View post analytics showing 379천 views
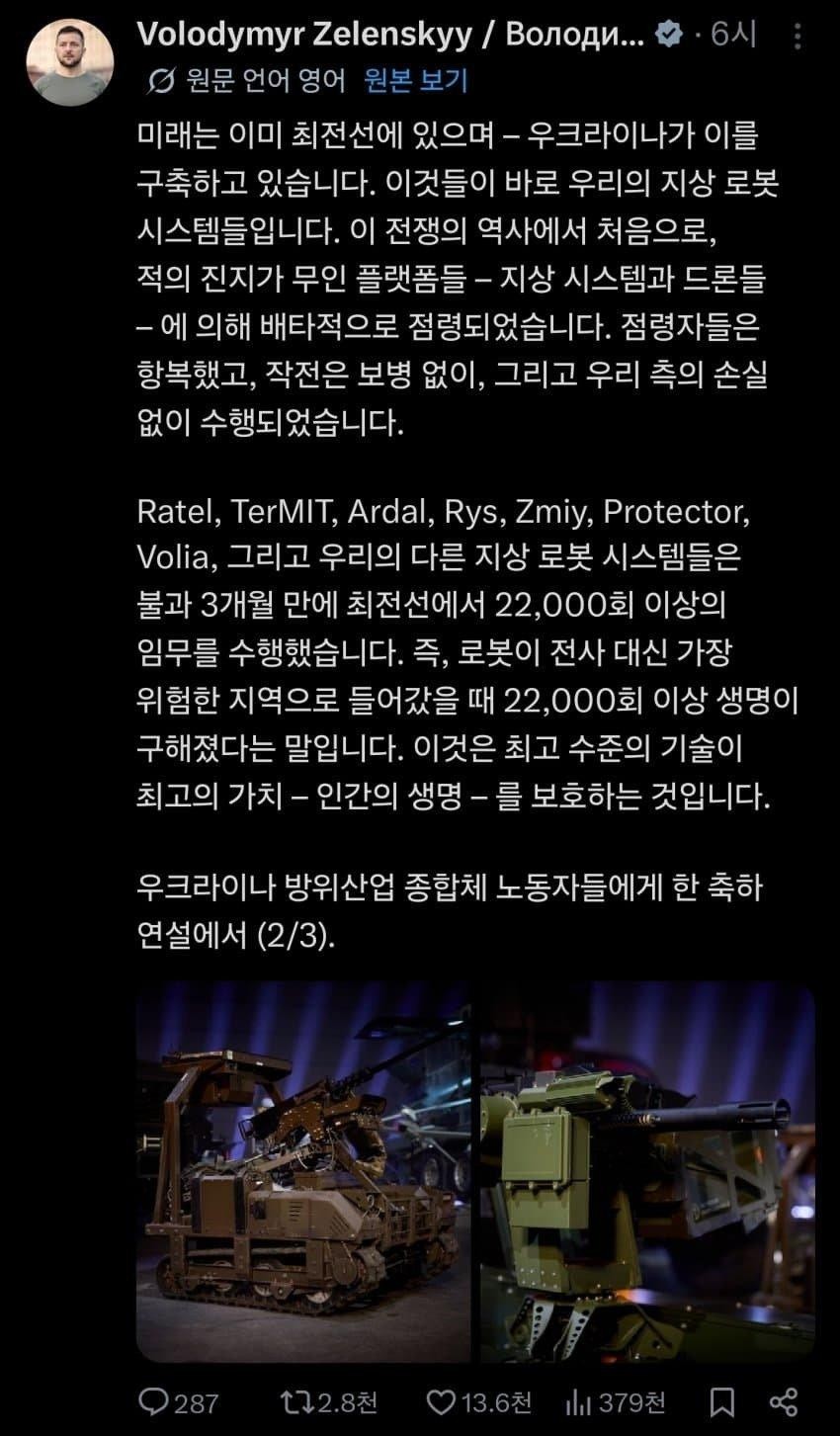Screen dimensions: 840x1436 (578, 1400)
